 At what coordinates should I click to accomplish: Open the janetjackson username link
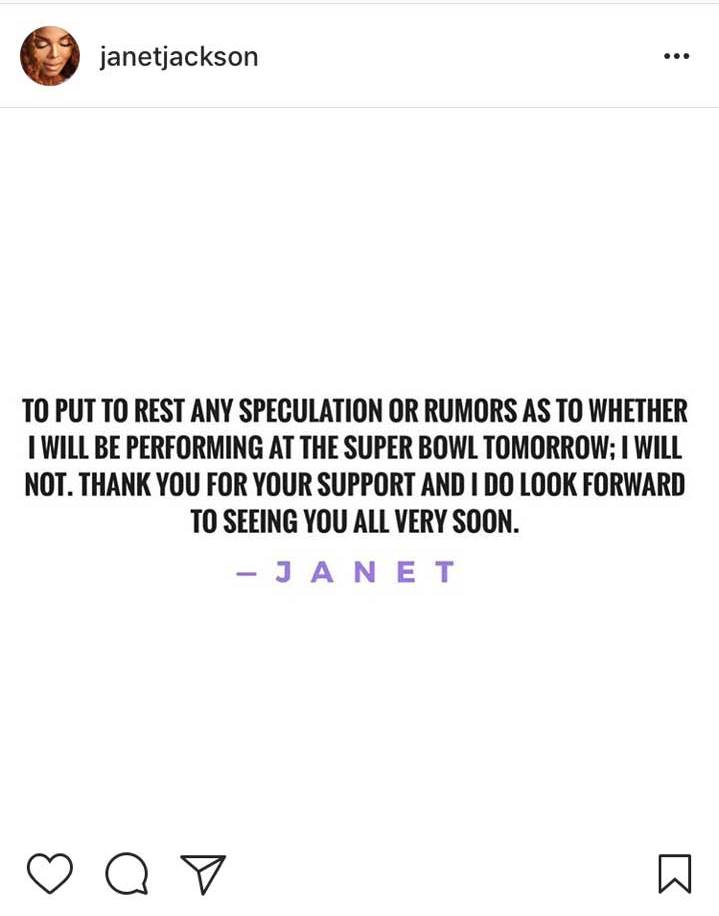pos(179,57)
